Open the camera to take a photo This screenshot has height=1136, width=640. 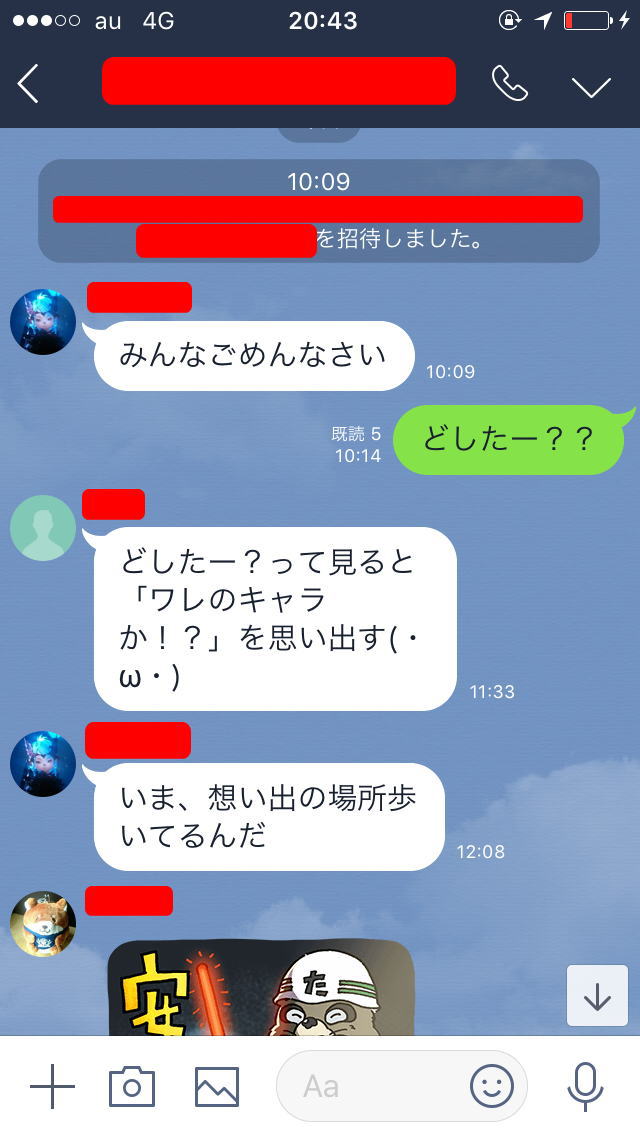132,1086
